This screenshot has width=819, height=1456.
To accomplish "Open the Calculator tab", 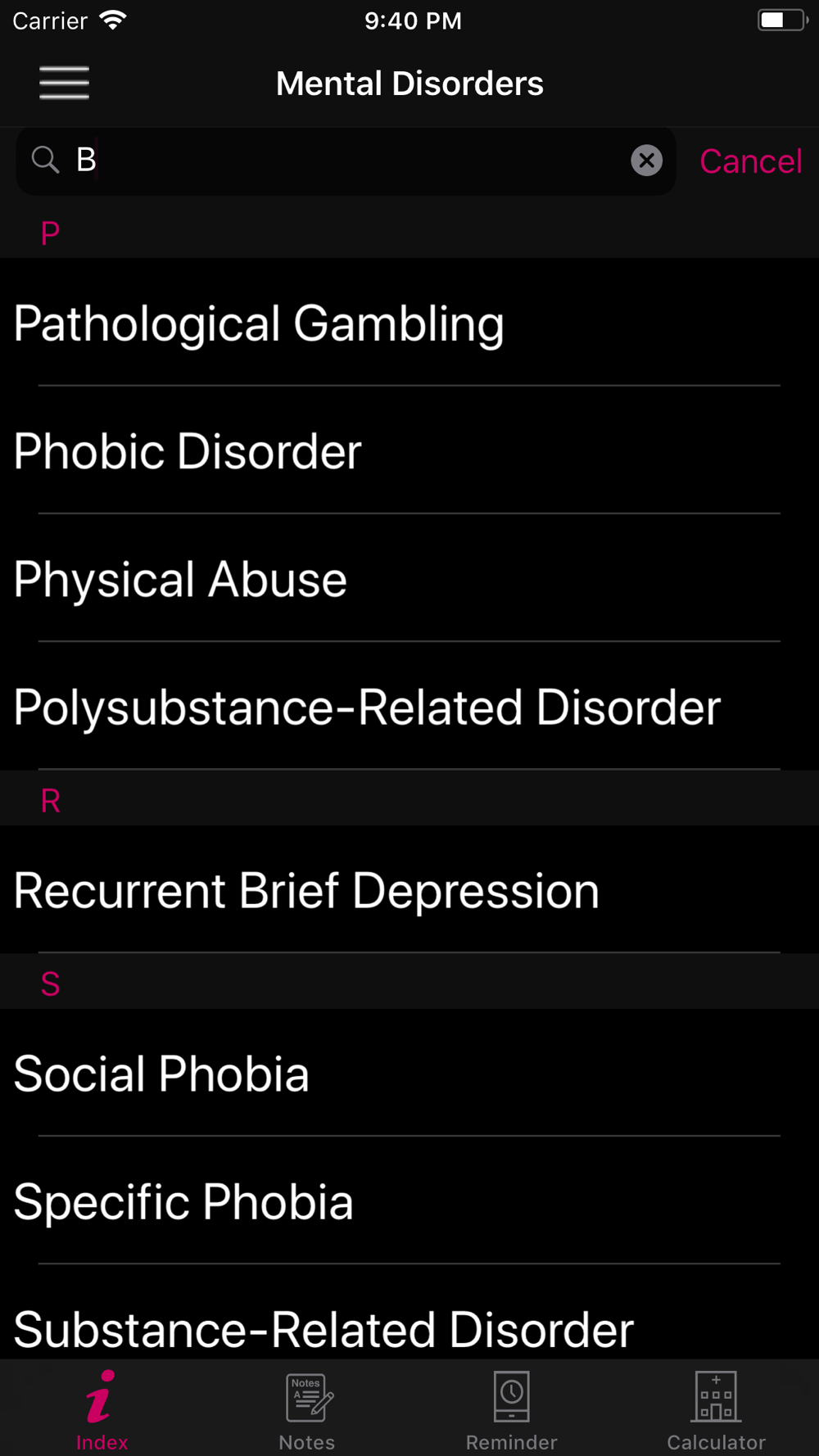I will pos(717,1410).
